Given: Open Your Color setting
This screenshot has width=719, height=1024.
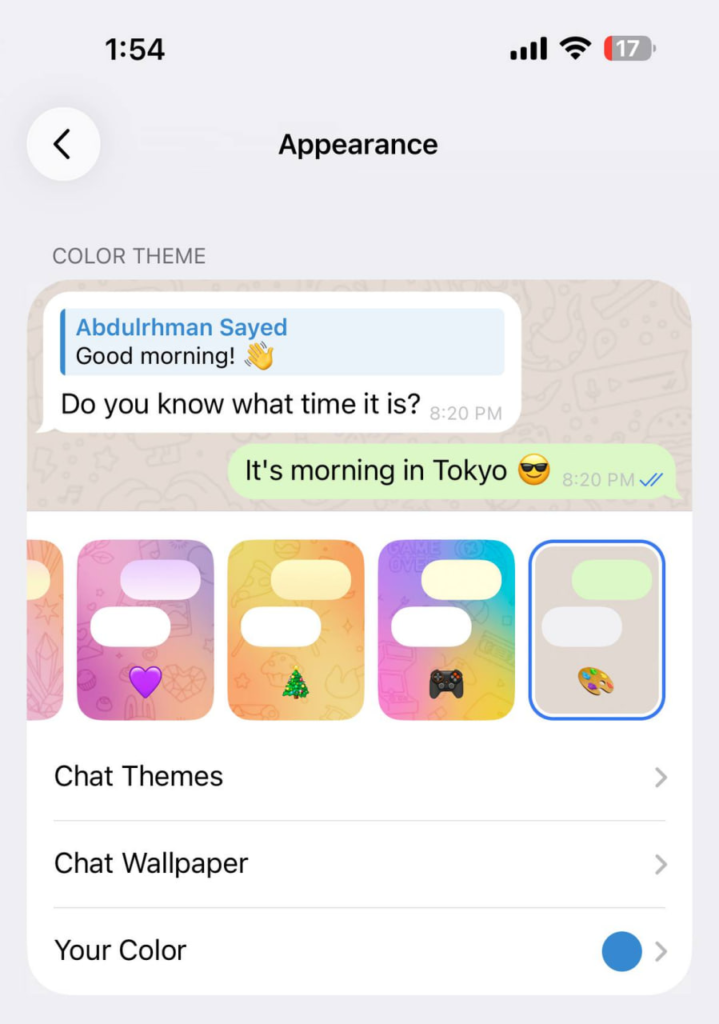Looking at the screenshot, I should pos(359,951).
